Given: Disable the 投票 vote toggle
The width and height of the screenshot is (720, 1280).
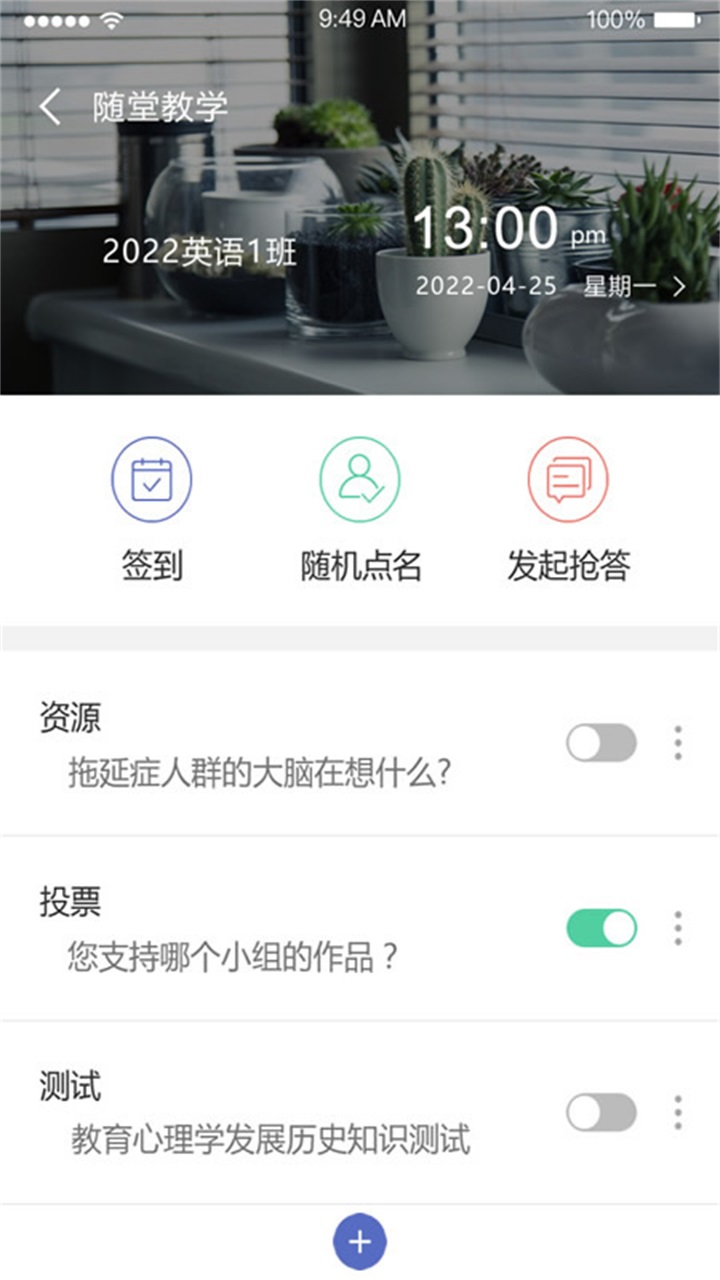Looking at the screenshot, I should (x=599, y=928).
